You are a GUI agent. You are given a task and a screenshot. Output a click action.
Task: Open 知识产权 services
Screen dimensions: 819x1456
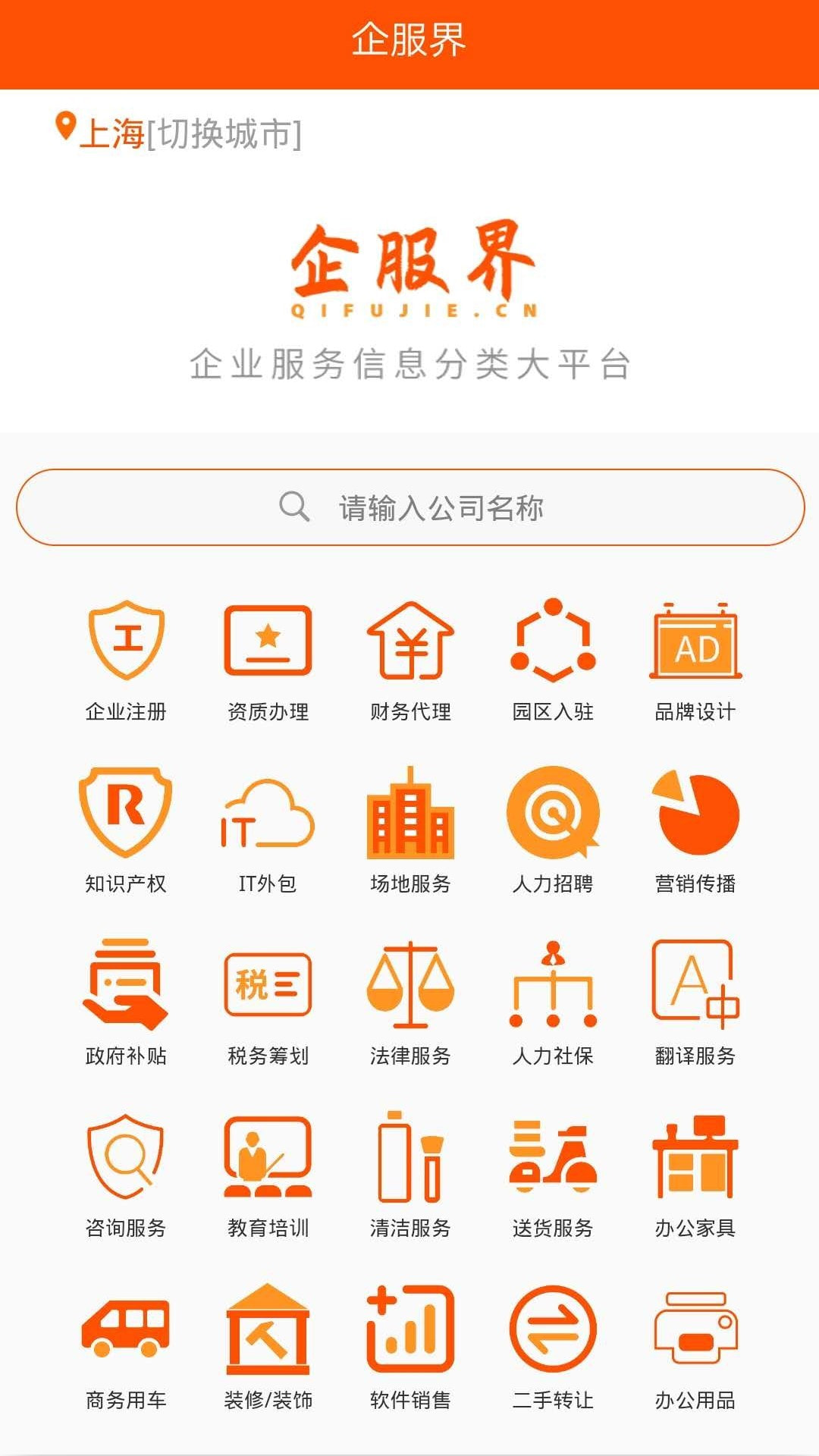click(x=126, y=832)
